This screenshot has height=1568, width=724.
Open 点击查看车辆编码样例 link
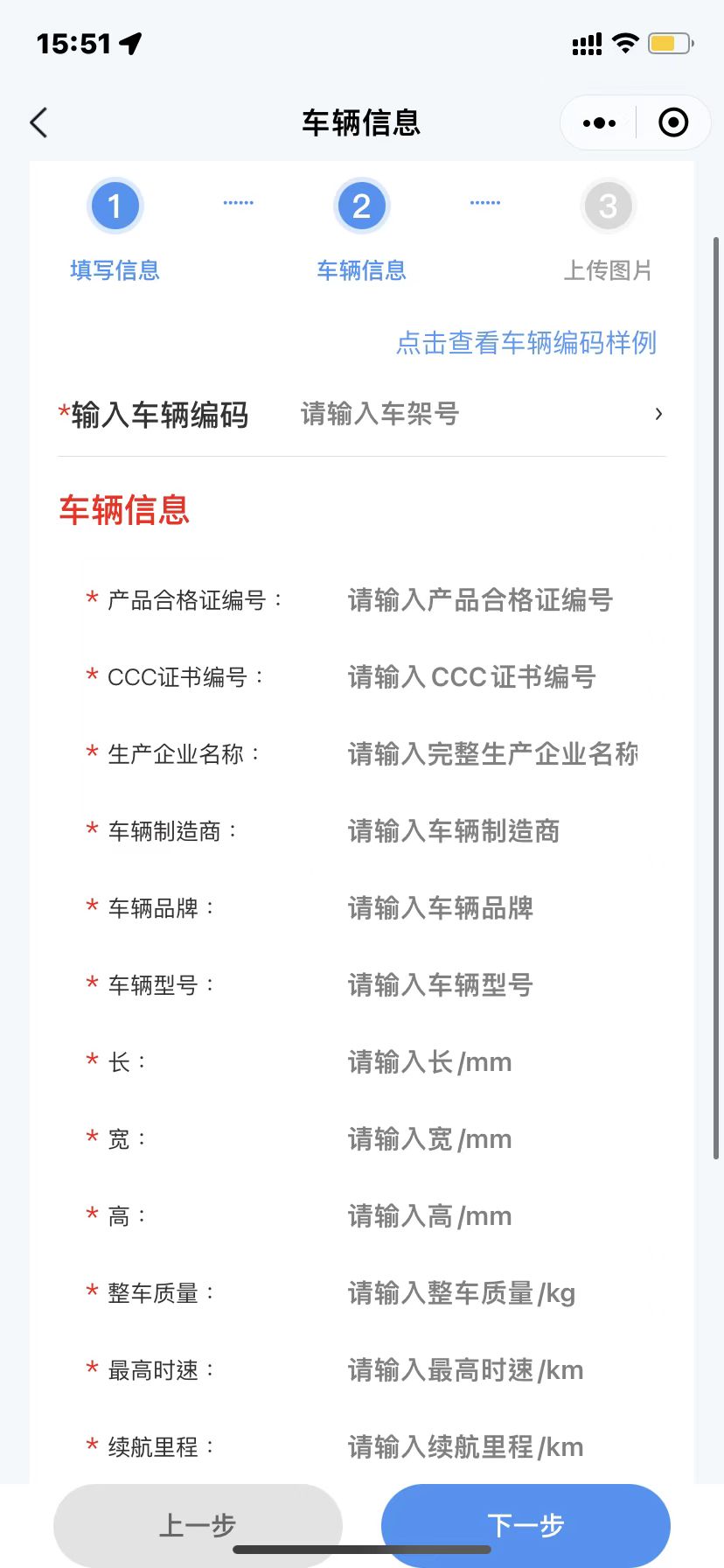click(x=526, y=342)
